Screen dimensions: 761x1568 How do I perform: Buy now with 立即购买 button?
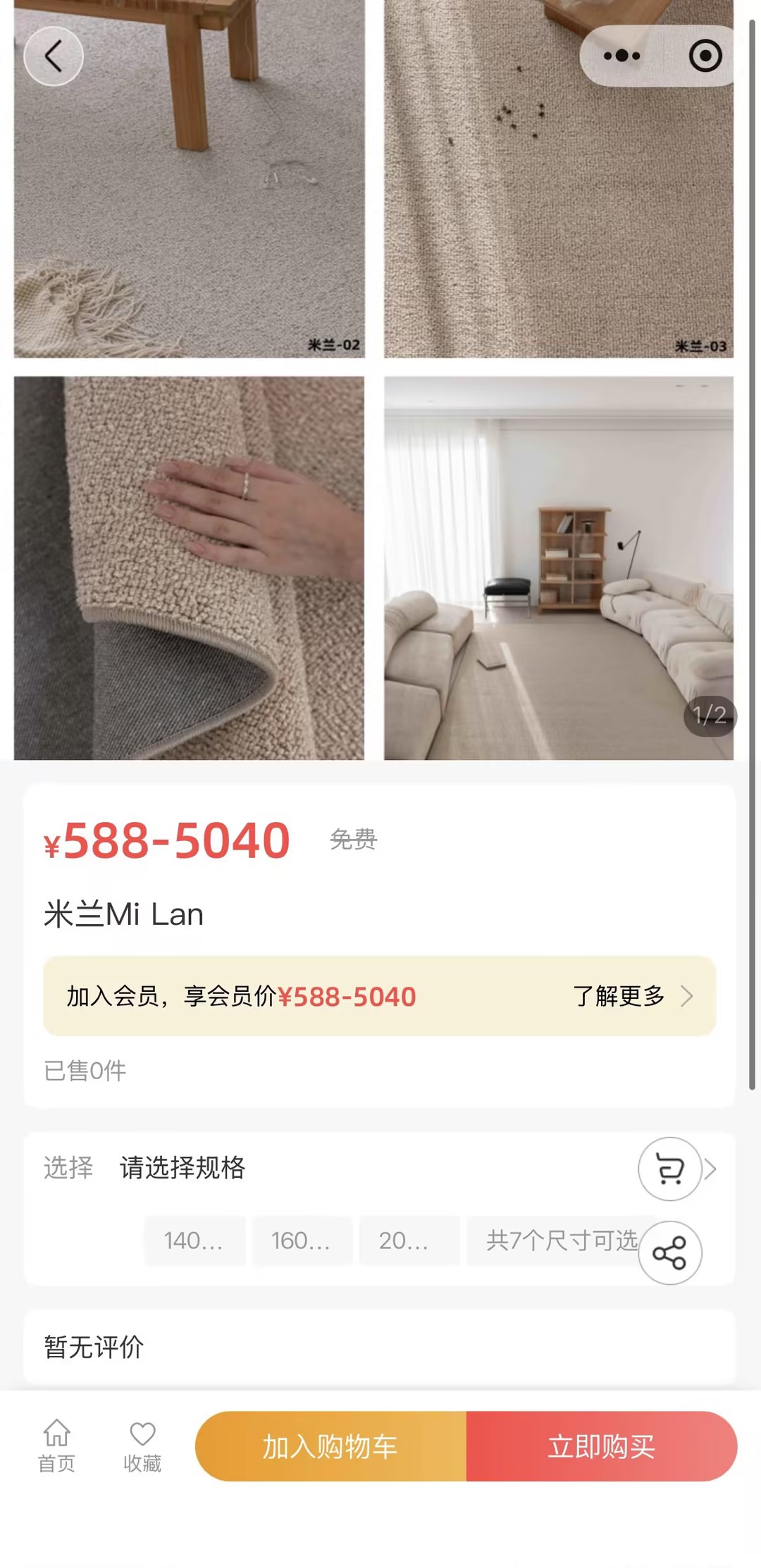tap(601, 1445)
